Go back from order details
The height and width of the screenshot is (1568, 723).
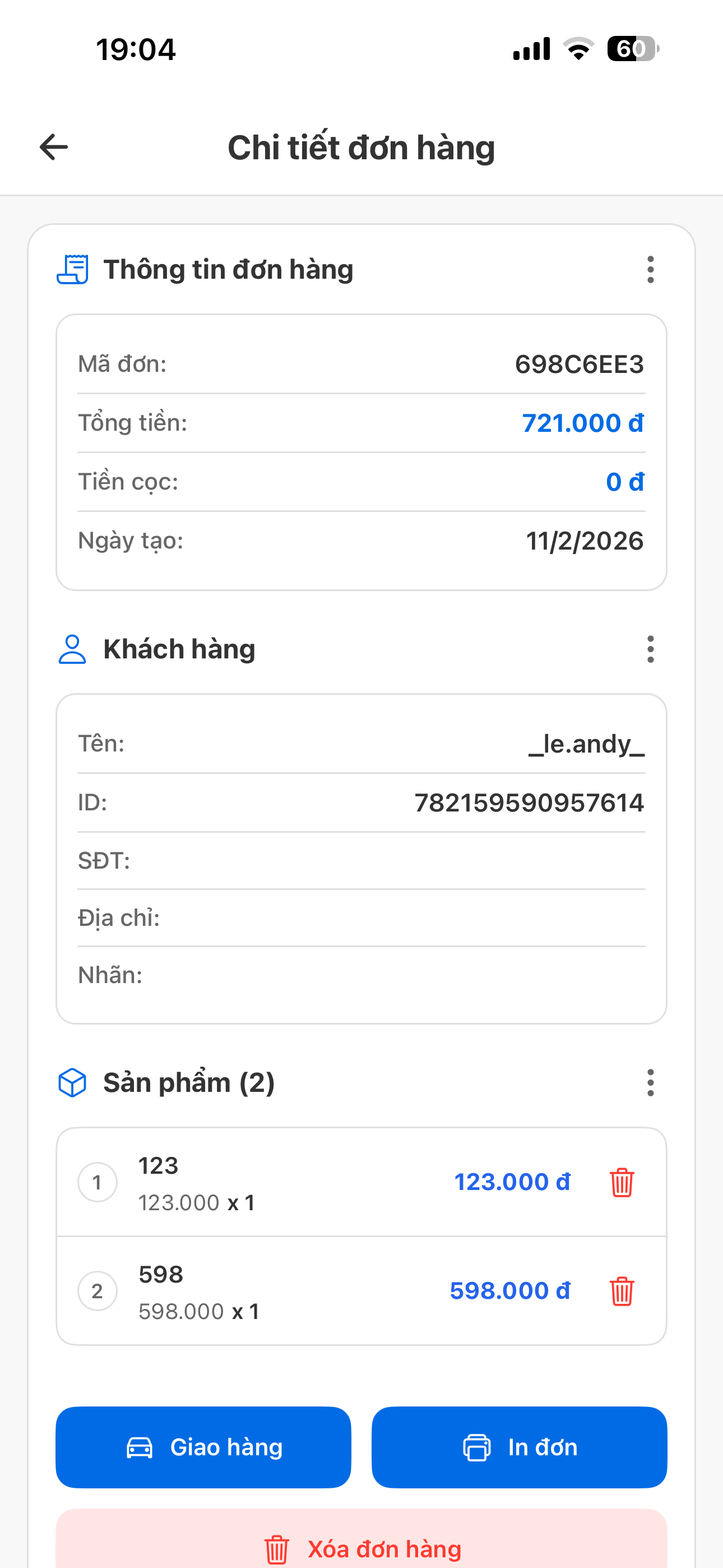[54, 147]
